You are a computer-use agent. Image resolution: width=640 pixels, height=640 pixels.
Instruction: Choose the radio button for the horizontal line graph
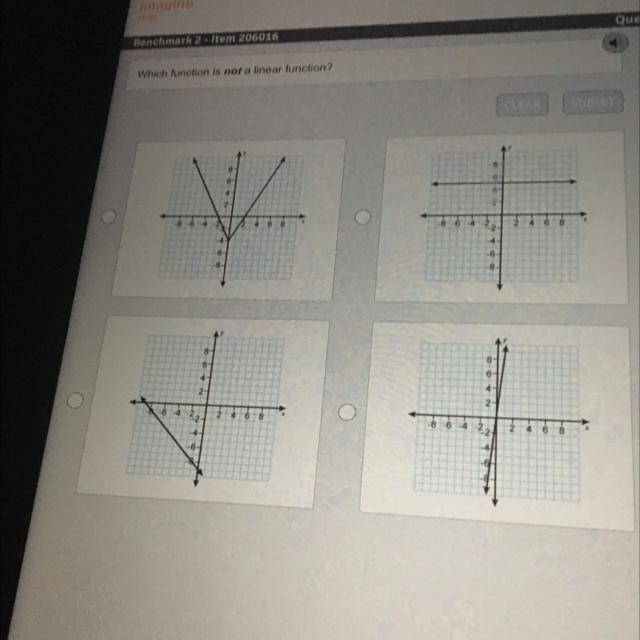pos(363,216)
